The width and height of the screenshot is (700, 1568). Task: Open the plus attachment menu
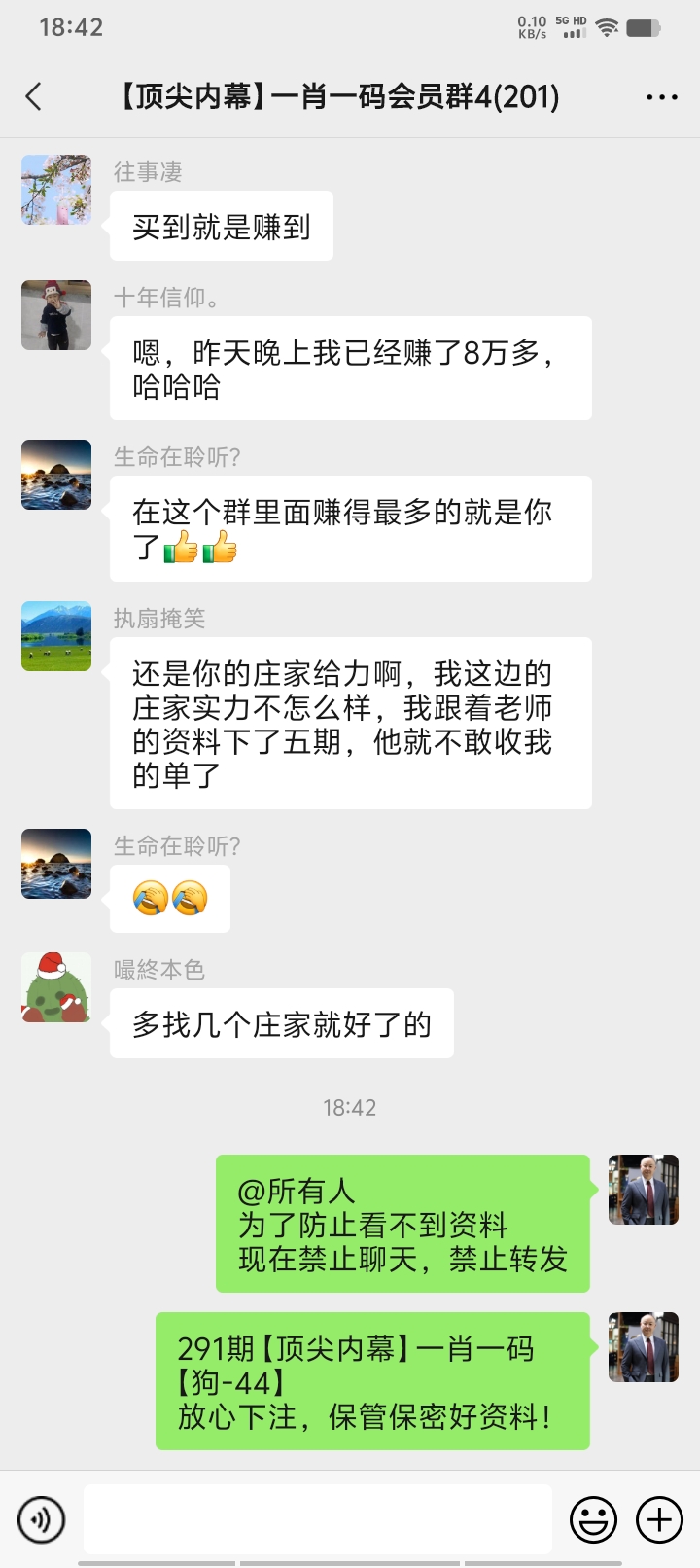pyautogui.click(x=659, y=1518)
